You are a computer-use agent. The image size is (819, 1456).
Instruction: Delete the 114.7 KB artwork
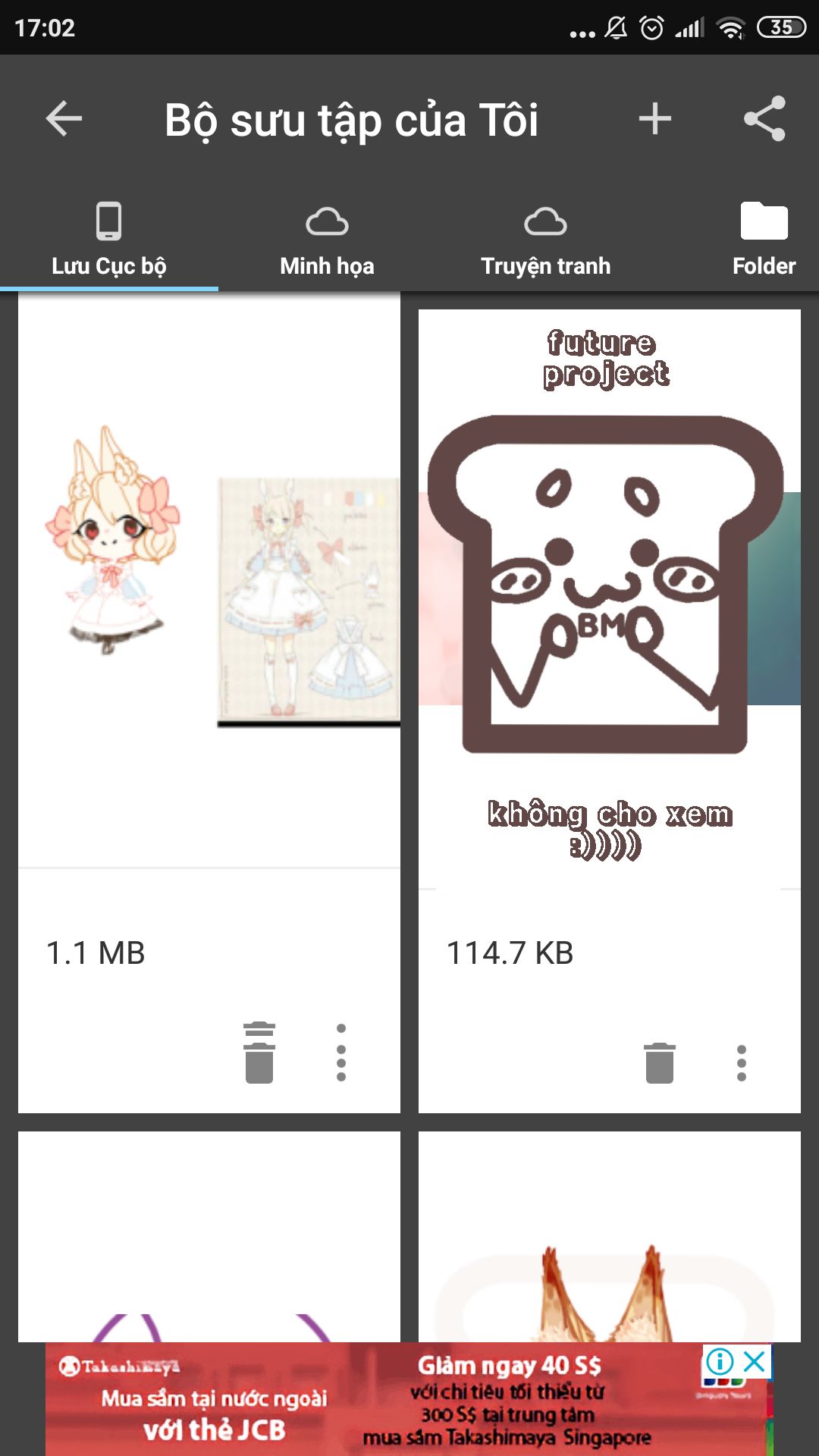tap(659, 1062)
